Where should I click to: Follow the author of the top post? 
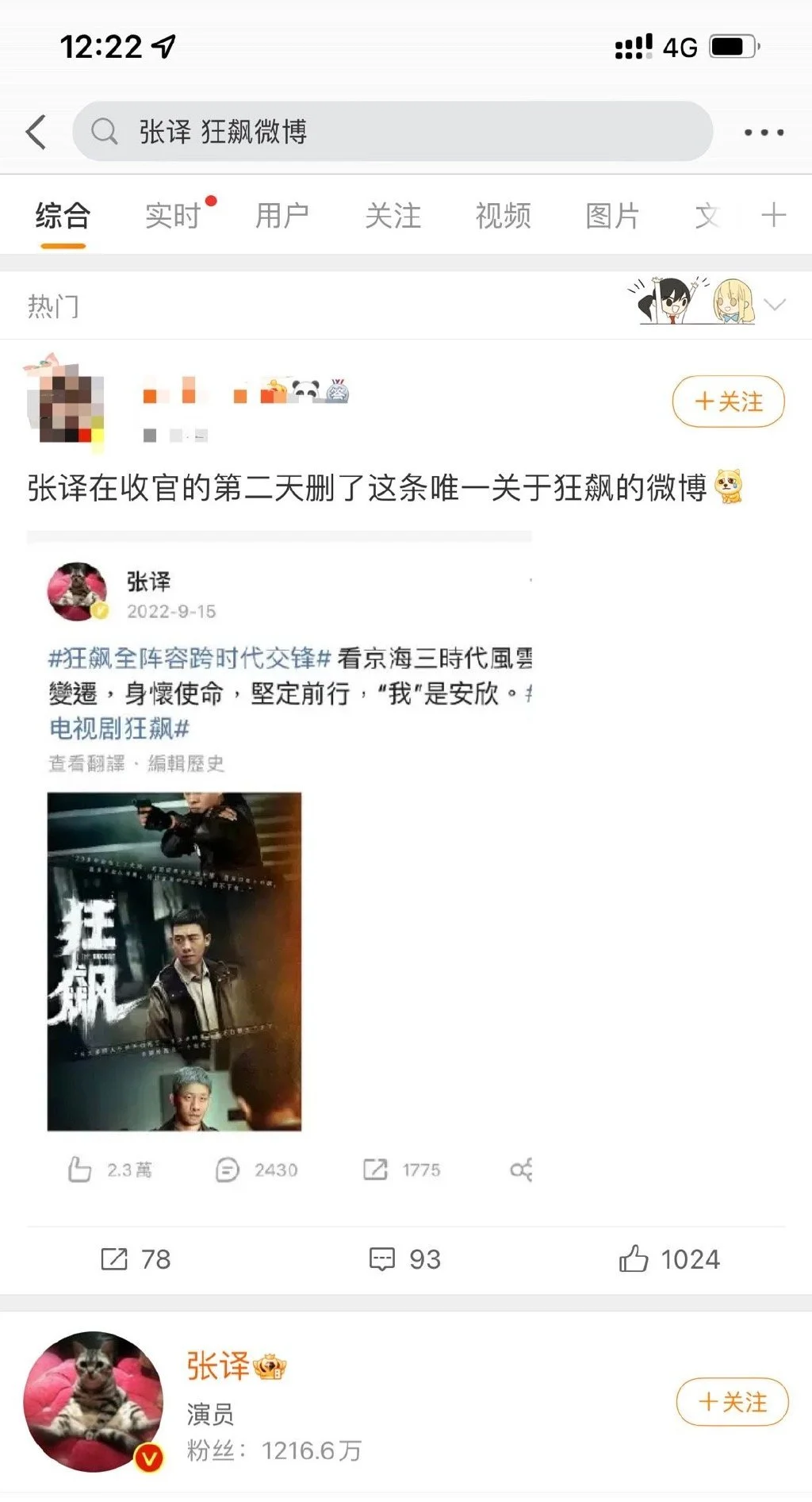click(728, 401)
